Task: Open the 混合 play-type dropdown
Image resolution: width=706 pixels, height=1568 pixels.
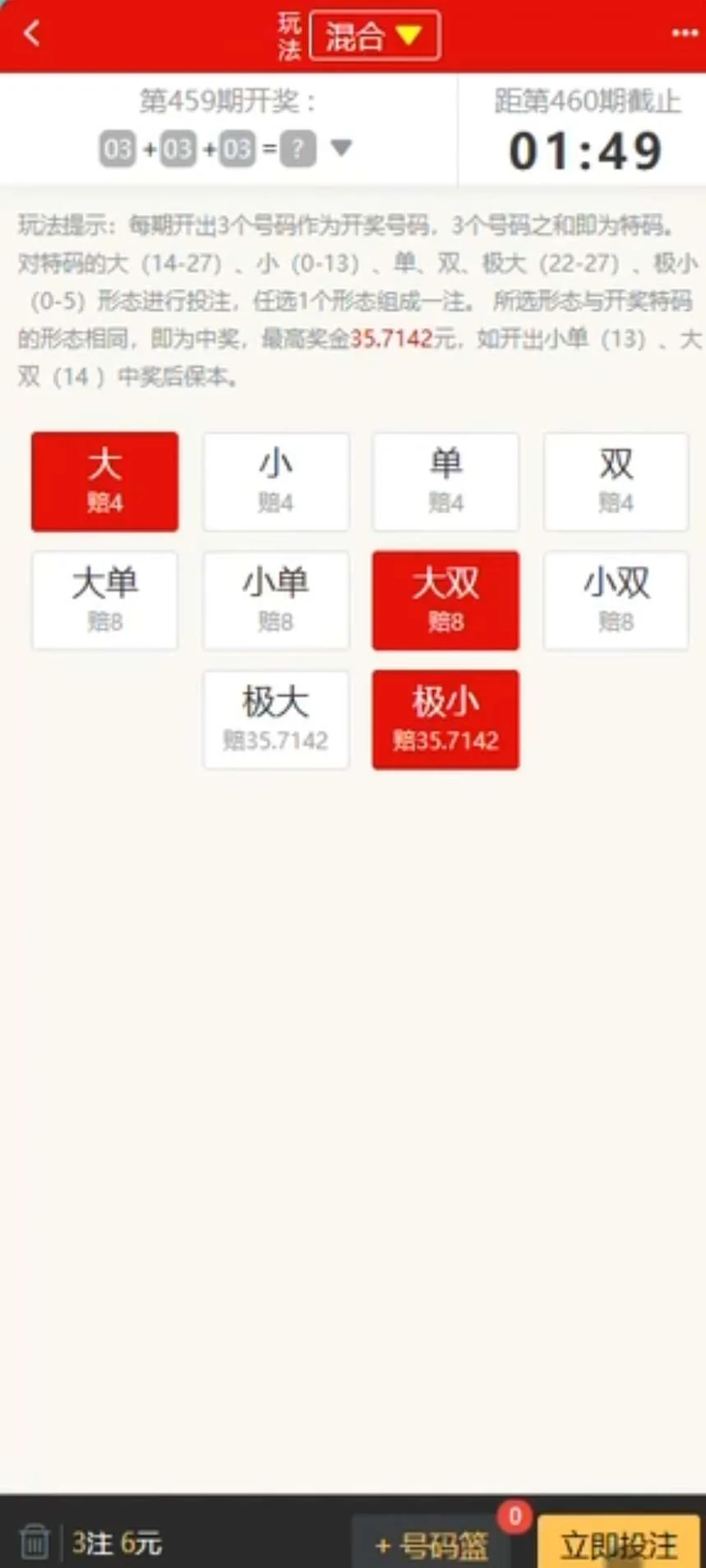Action: [375, 36]
